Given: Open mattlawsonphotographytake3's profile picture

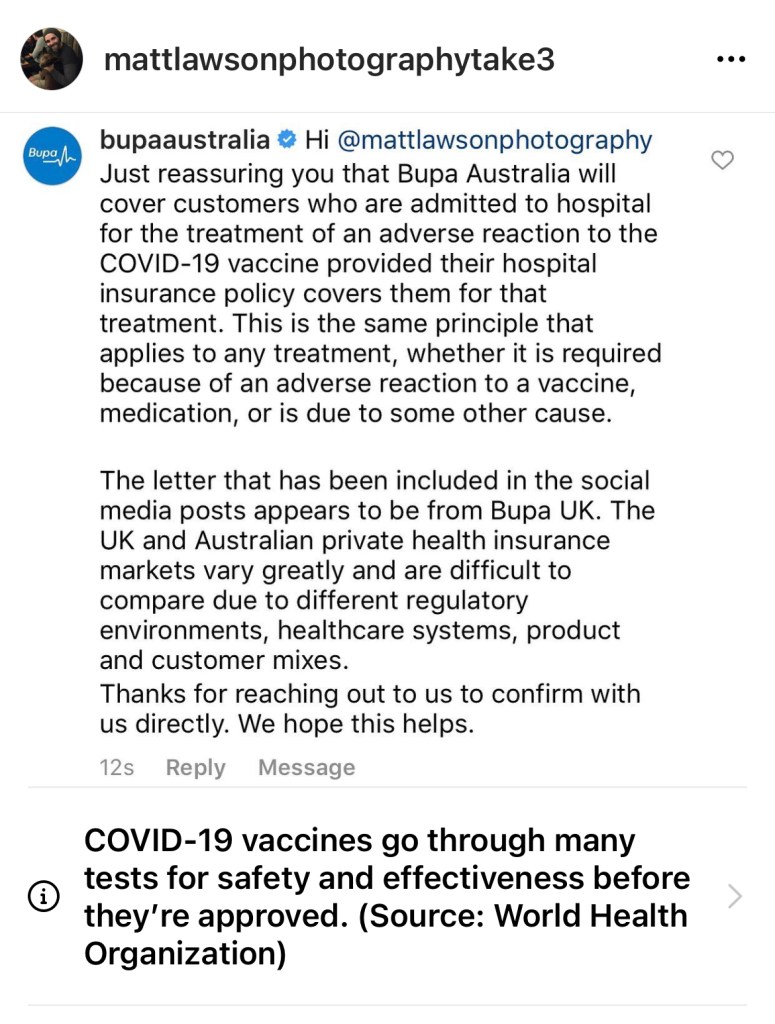Looking at the screenshot, I should pyautogui.click(x=51, y=59).
